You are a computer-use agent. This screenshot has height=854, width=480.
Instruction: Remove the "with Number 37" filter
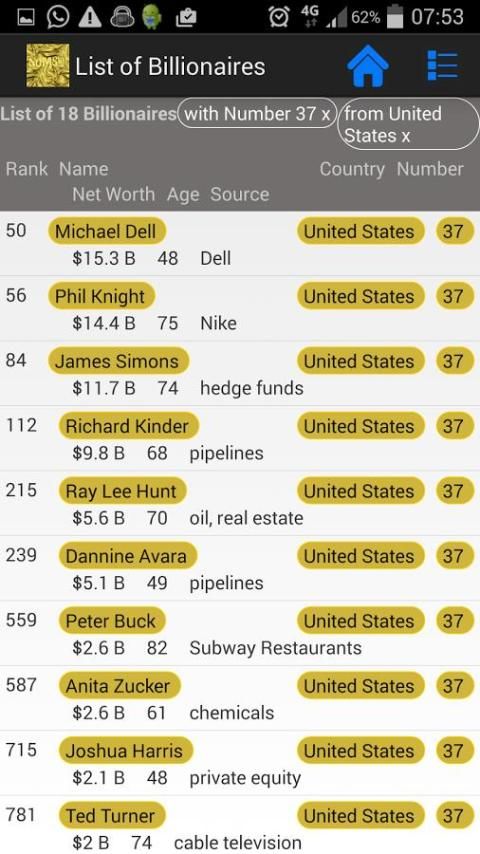click(257, 113)
